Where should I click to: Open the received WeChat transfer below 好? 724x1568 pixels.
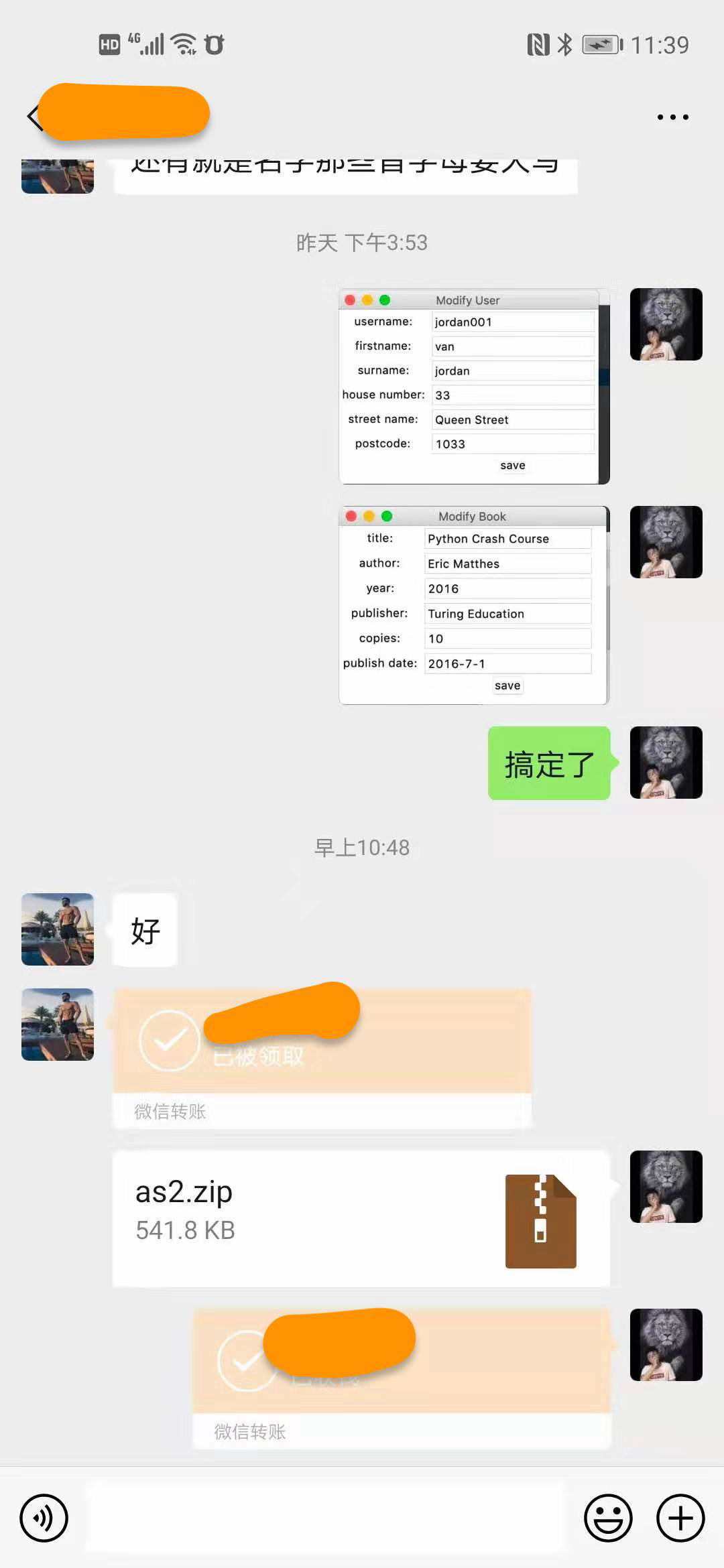[x=322, y=1057]
